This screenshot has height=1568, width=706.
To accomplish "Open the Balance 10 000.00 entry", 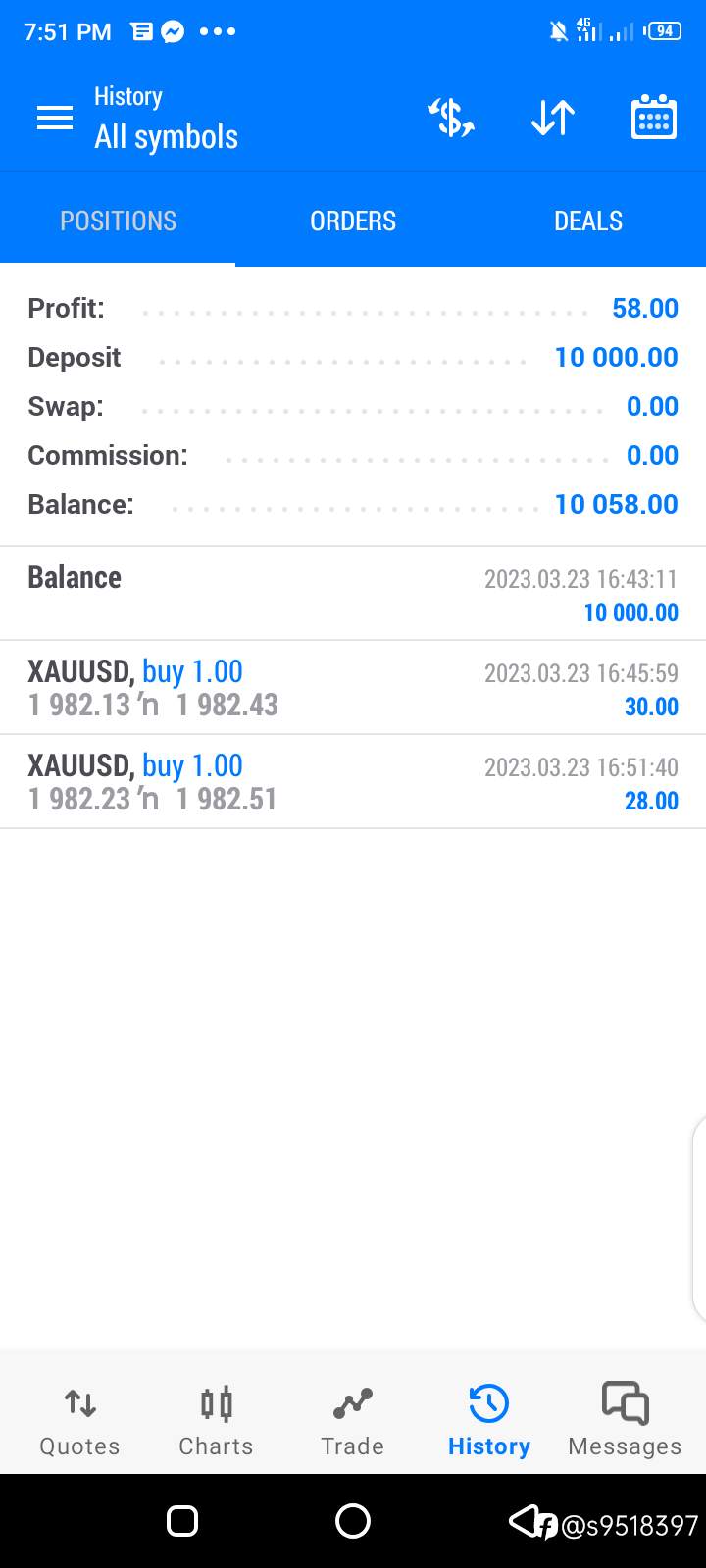I will pos(353,594).
